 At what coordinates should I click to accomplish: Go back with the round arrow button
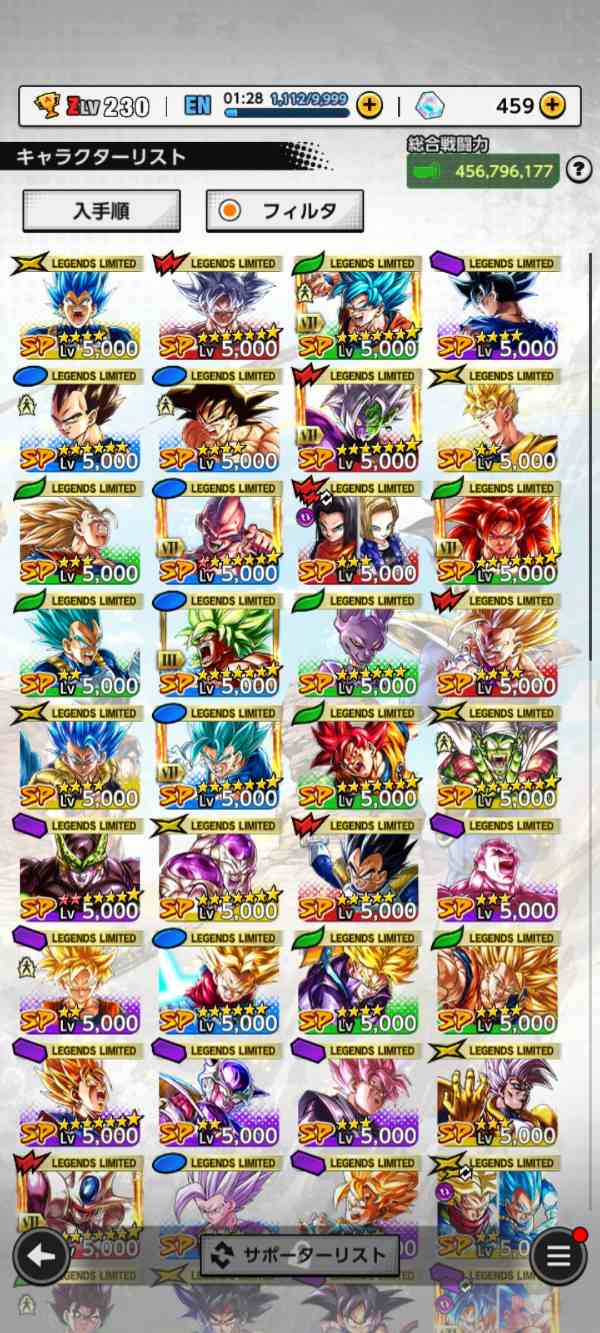[x=40, y=1255]
